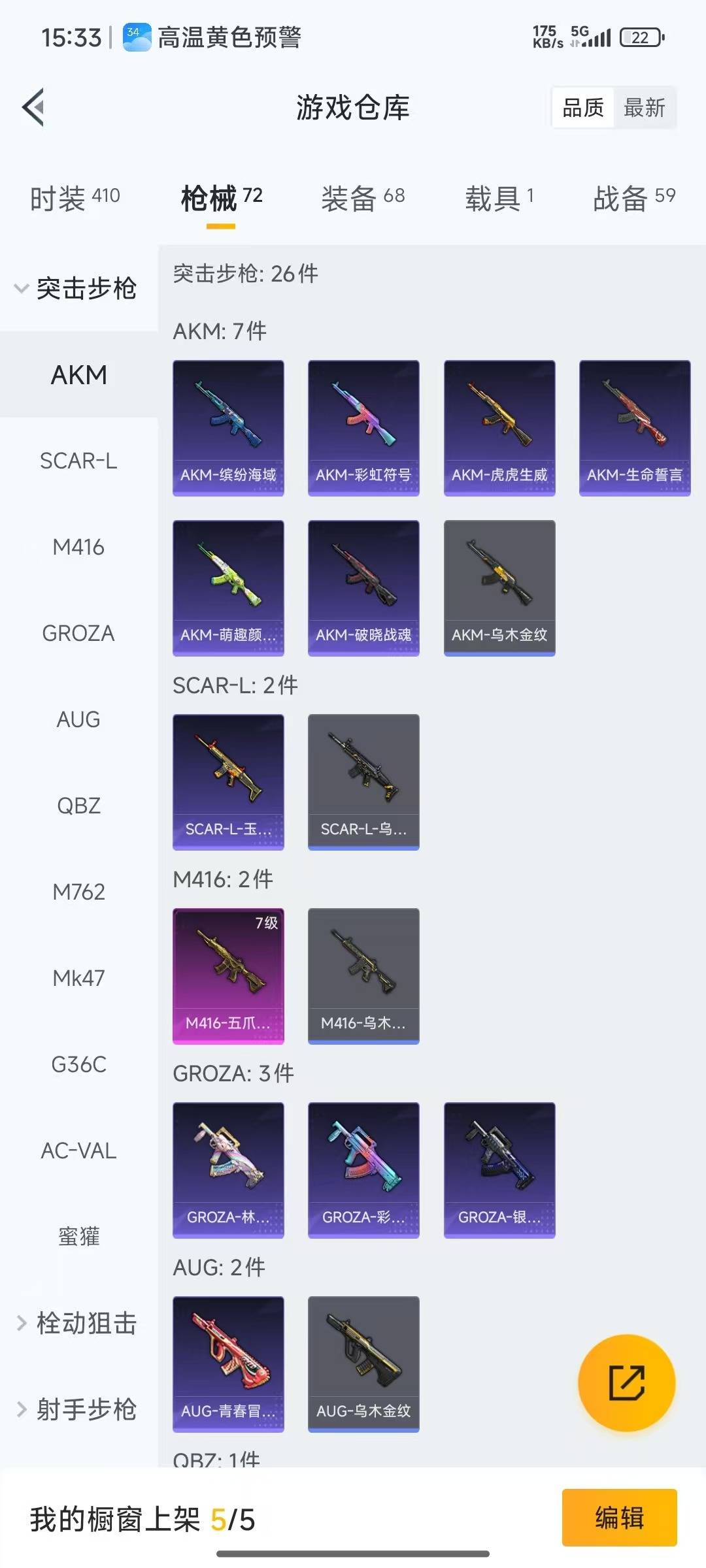The width and height of the screenshot is (706, 1568).
Task: Select SCAR-L in the side list
Action: (78, 461)
